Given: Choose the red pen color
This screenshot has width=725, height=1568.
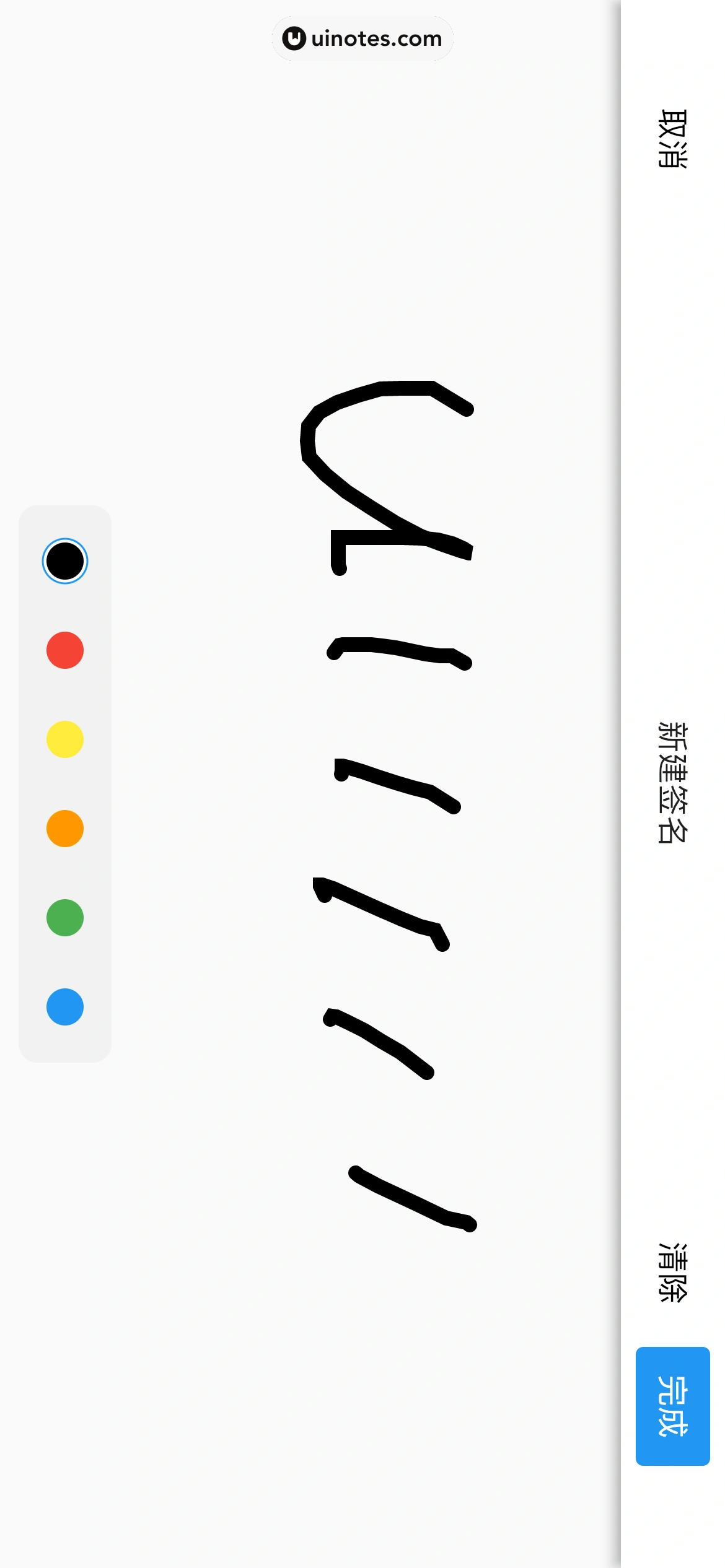Looking at the screenshot, I should pyautogui.click(x=65, y=650).
